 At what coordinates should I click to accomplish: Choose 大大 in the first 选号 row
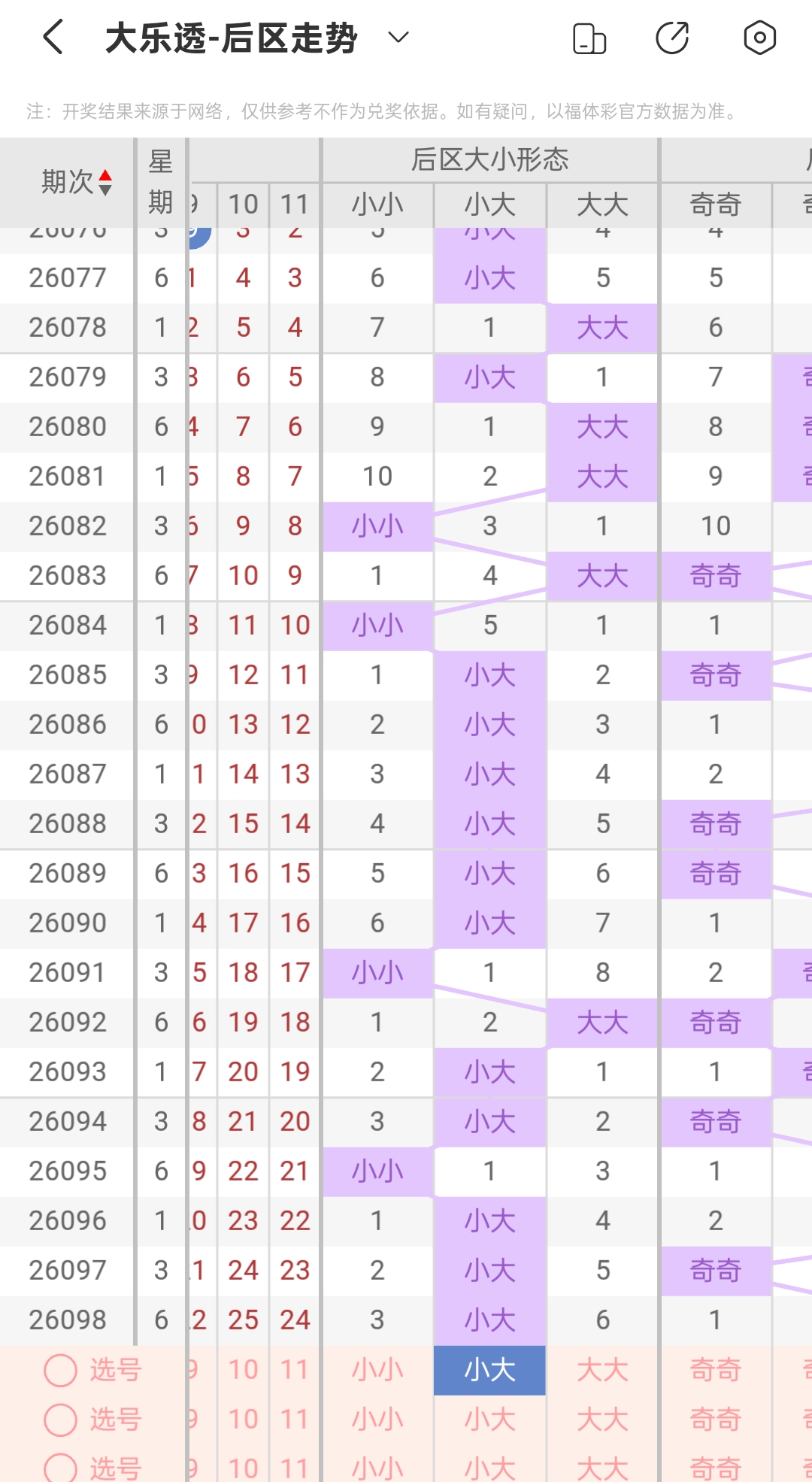pyautogui.click(x=602, y=1370)
